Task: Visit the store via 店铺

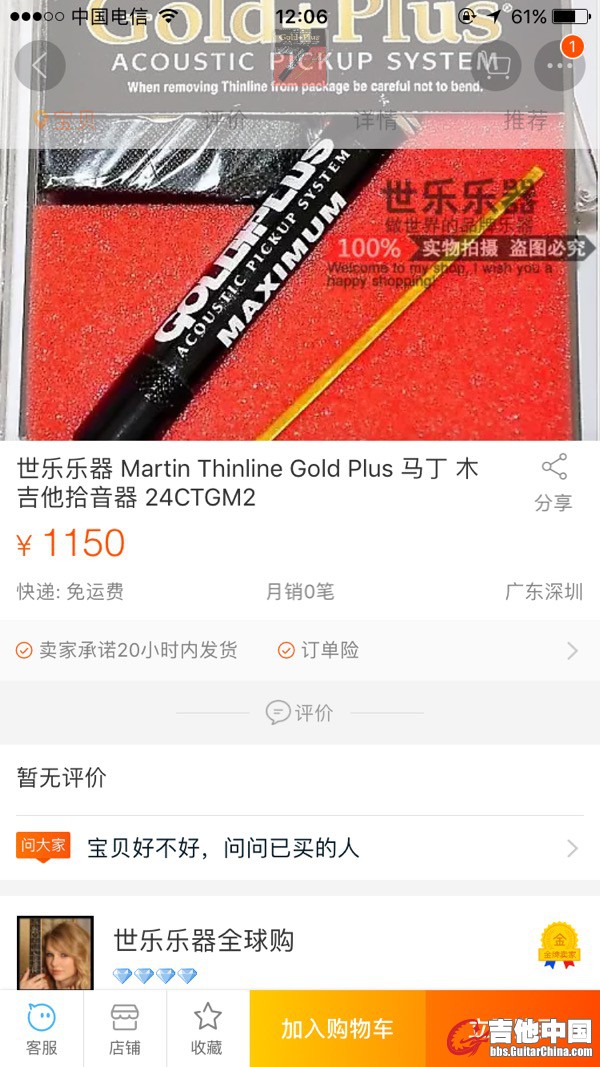Action: click(x=124, y=1028)
